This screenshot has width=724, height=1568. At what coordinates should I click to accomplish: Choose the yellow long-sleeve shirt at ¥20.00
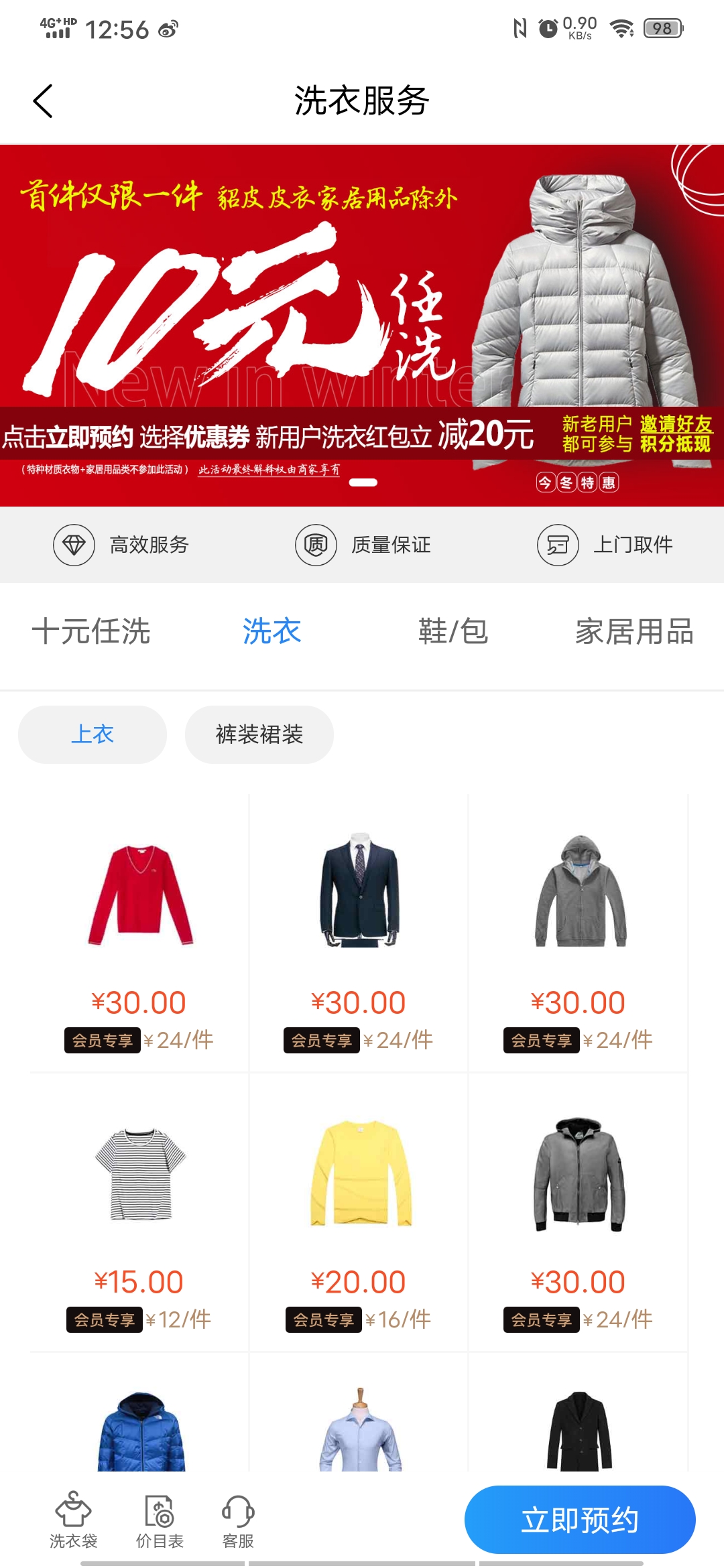(x=359, y=1210)
